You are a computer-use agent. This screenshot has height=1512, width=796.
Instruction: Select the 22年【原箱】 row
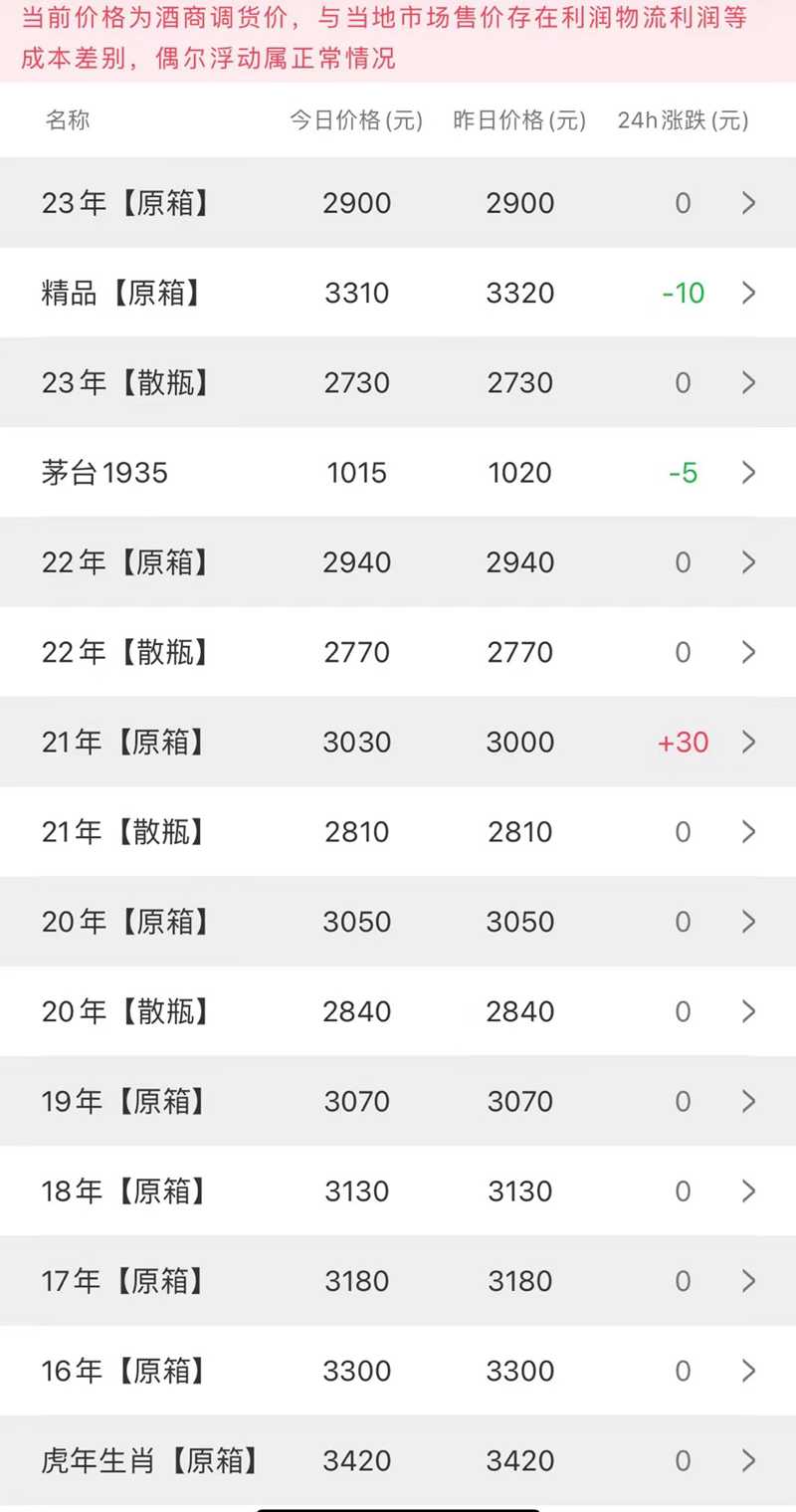click(x=398, y=562)
